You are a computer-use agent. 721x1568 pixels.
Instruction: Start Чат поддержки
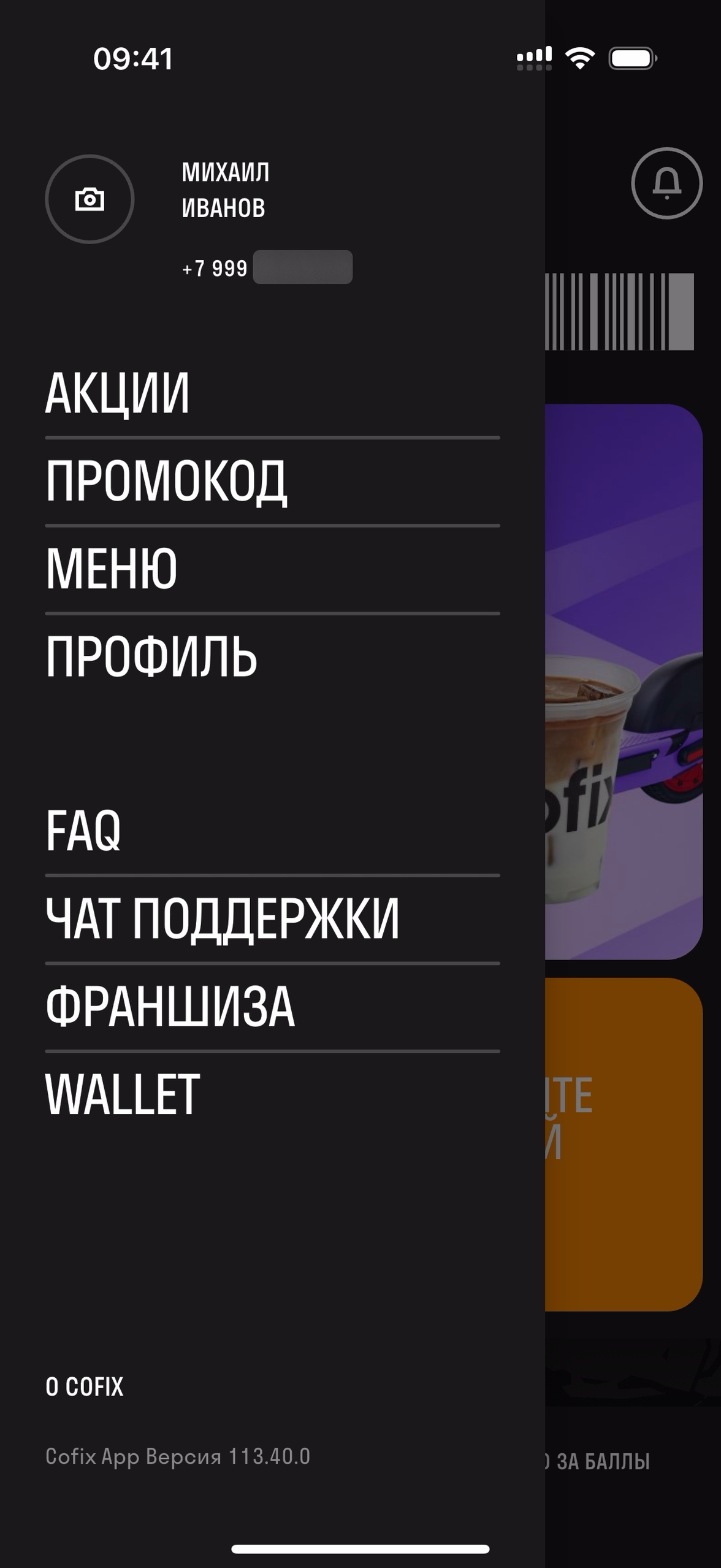pyautogui.click(x=223, y=918)
